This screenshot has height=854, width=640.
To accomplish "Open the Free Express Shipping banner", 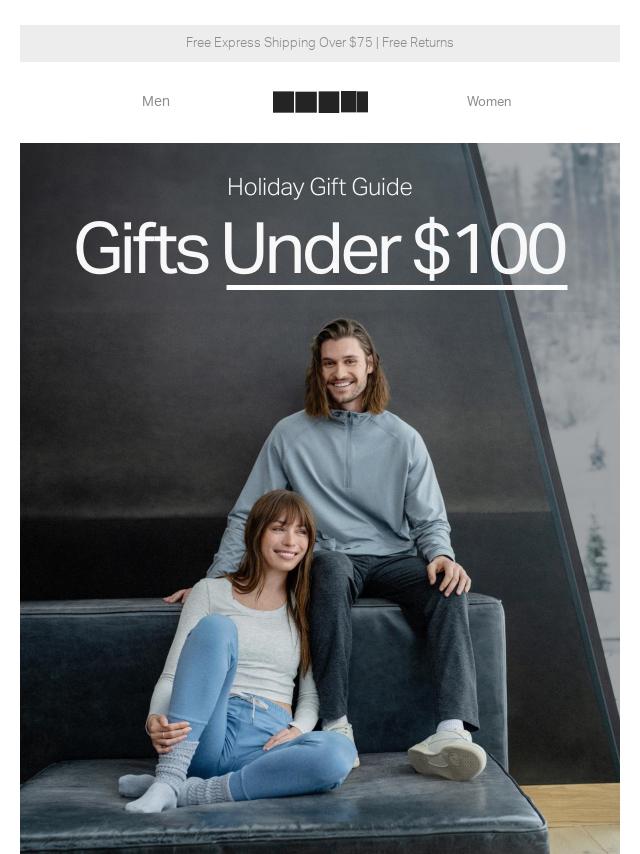I will (319, 43).
